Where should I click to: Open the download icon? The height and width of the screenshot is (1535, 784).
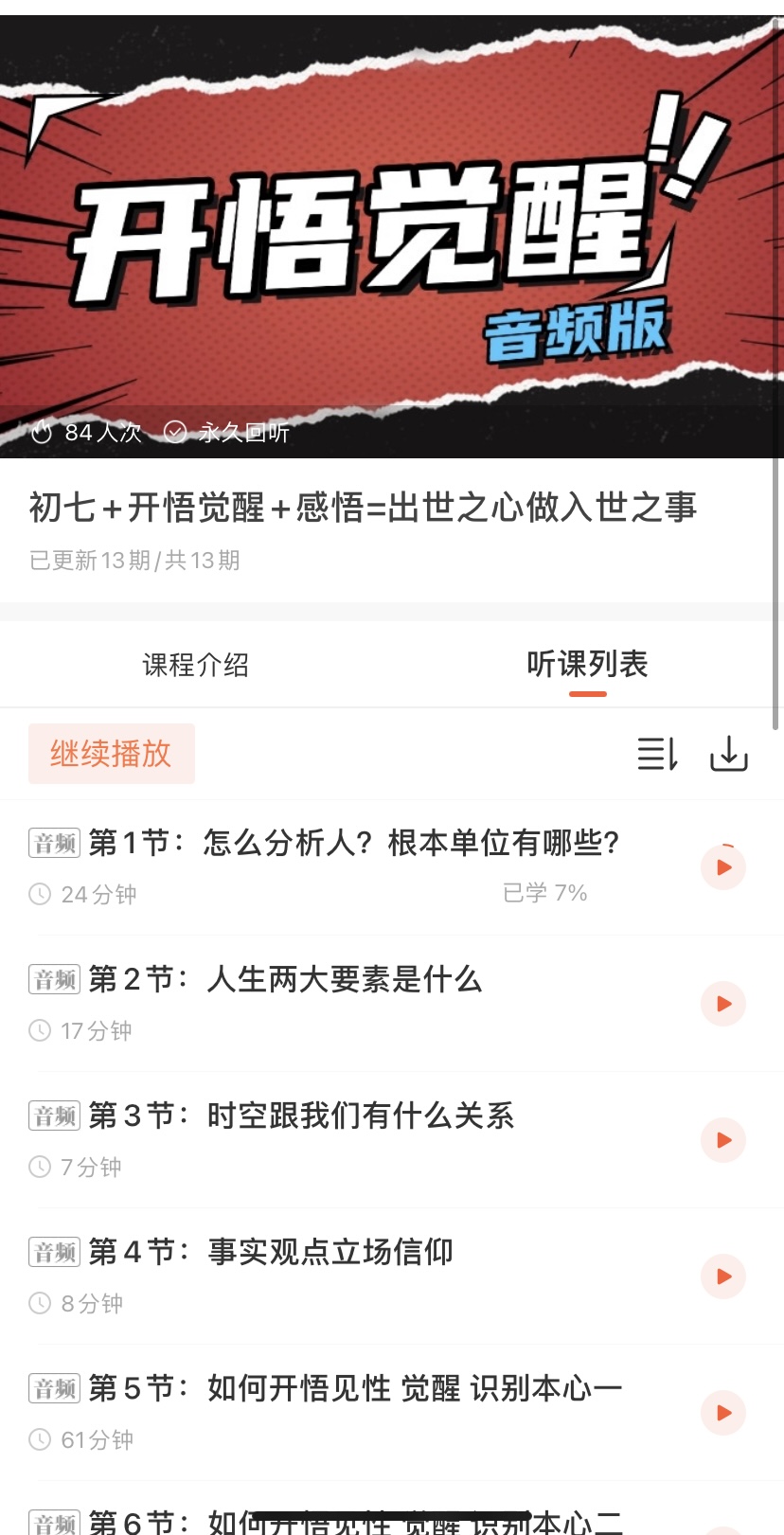click(729, 754)
